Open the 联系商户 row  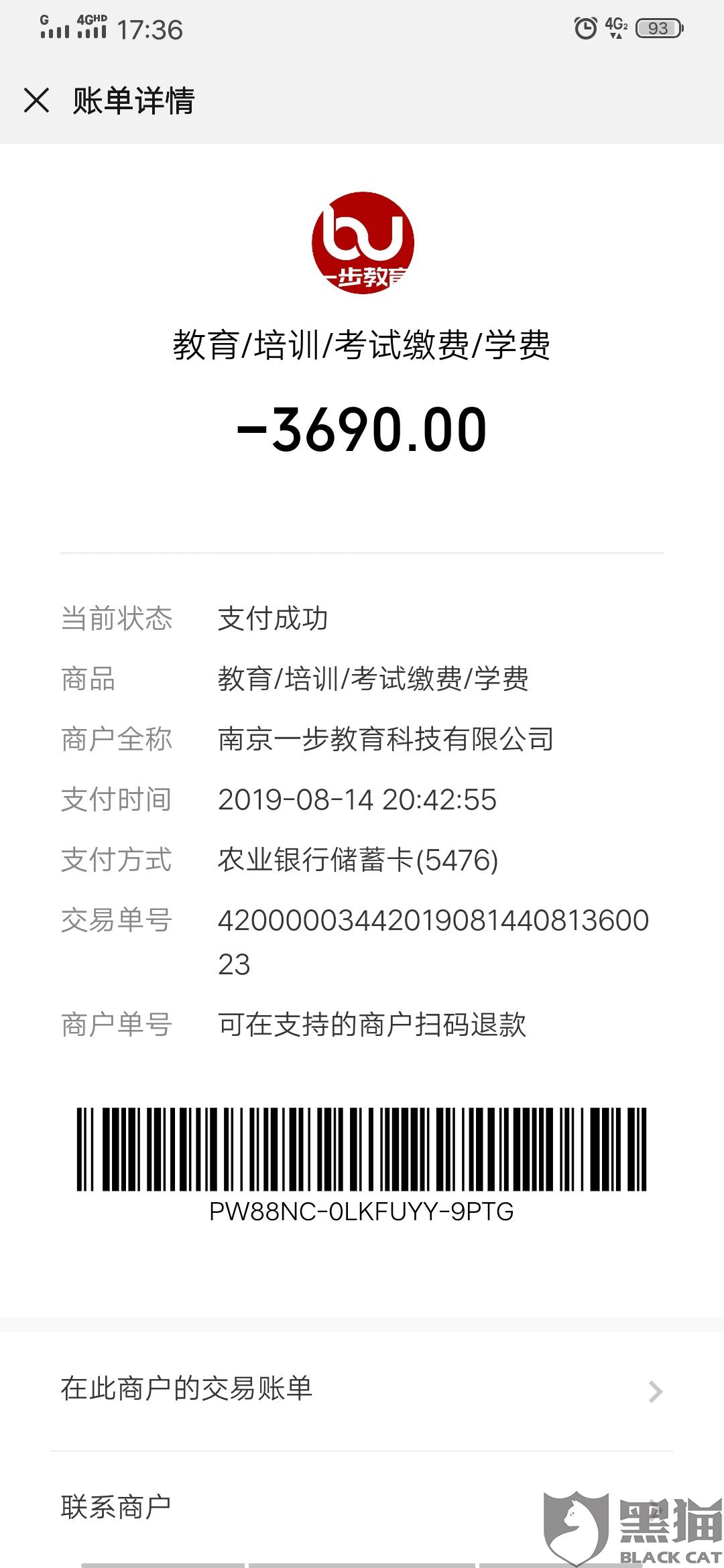pos(362,1509)
